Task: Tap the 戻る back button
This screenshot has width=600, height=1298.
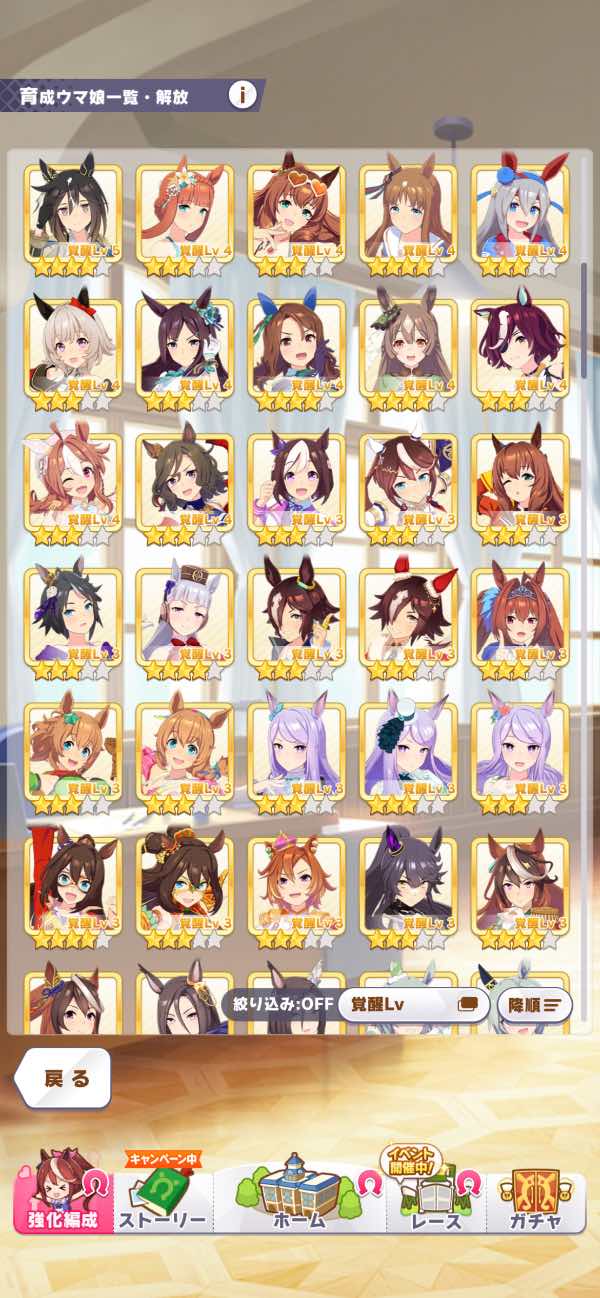Action: 62,1078
